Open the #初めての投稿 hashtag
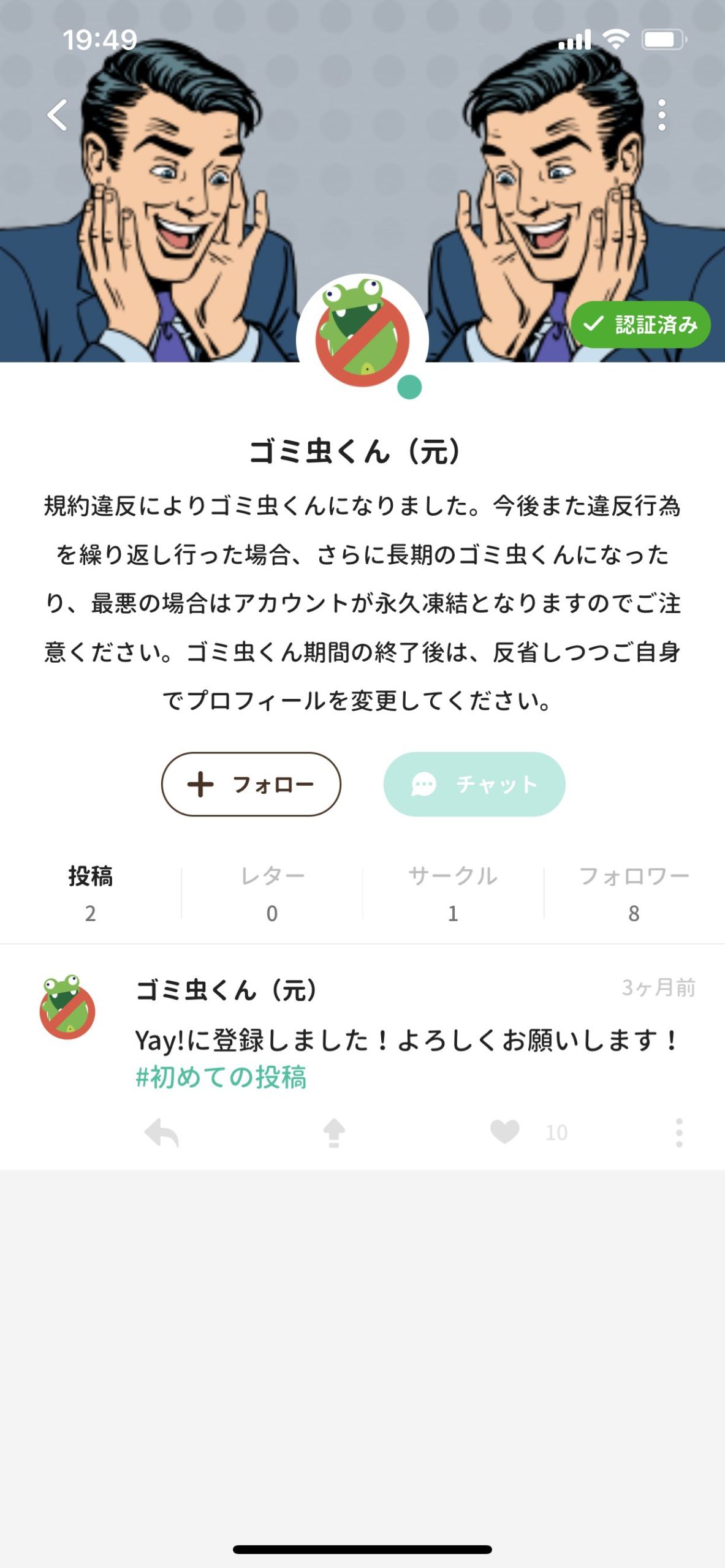The image size is (725, 1568). (x=221, y=1077)
